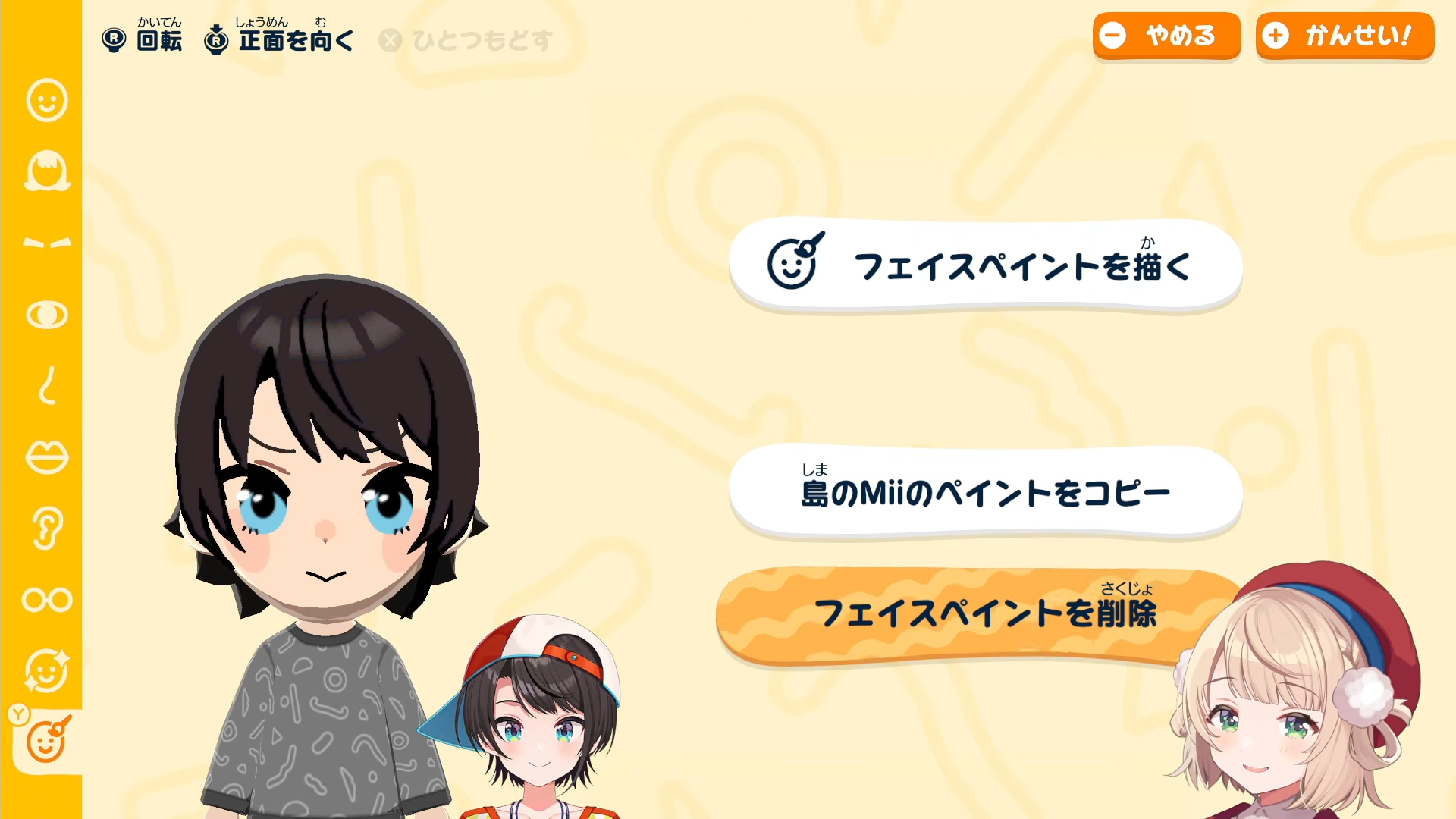This screenshot has height=819, width=1456.
Task: Open the face shape tab
Action: [47, 100]
